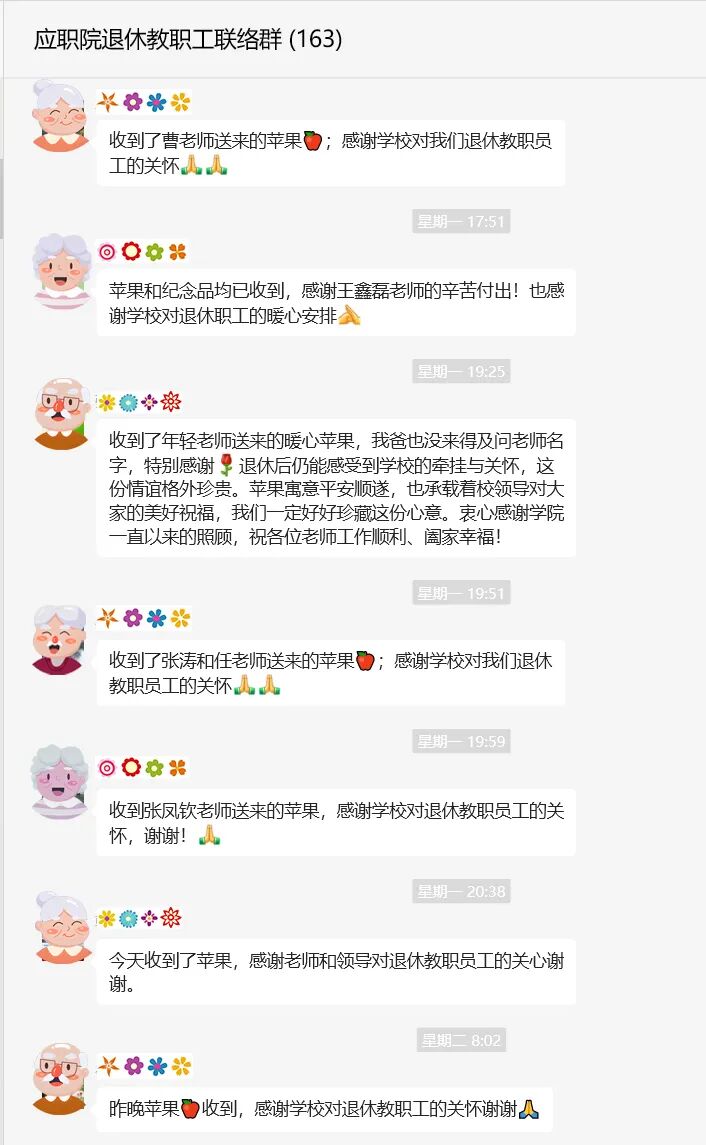The image size is (706, 1145).
Task: Open avatar of sender thanking 曹老师 for apples
Action: click(61, 115)
